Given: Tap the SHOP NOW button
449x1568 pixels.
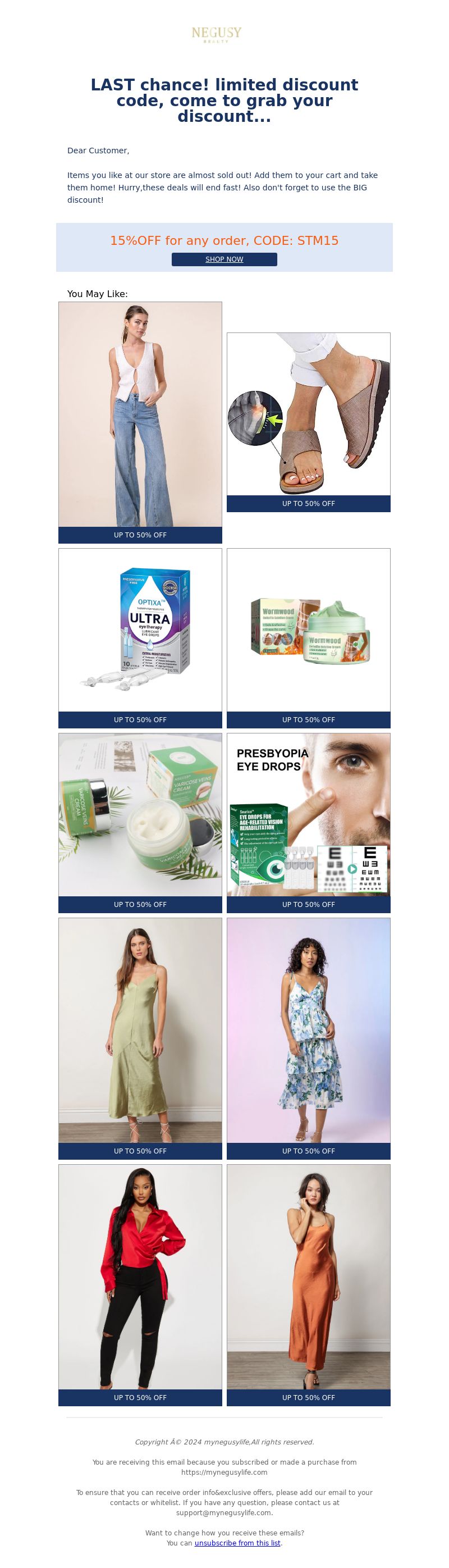Looking at the screenshot, I should 224,259.
